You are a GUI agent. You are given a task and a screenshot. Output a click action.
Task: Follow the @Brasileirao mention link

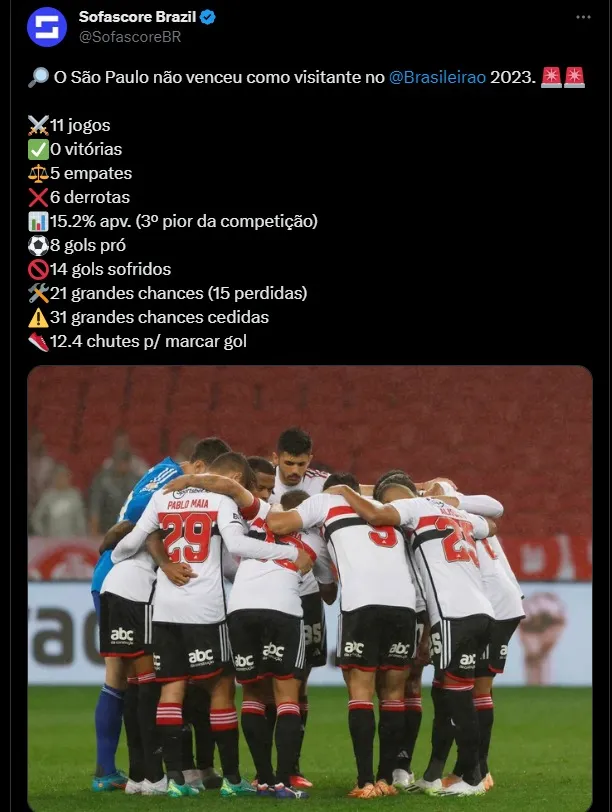(436, 77)
